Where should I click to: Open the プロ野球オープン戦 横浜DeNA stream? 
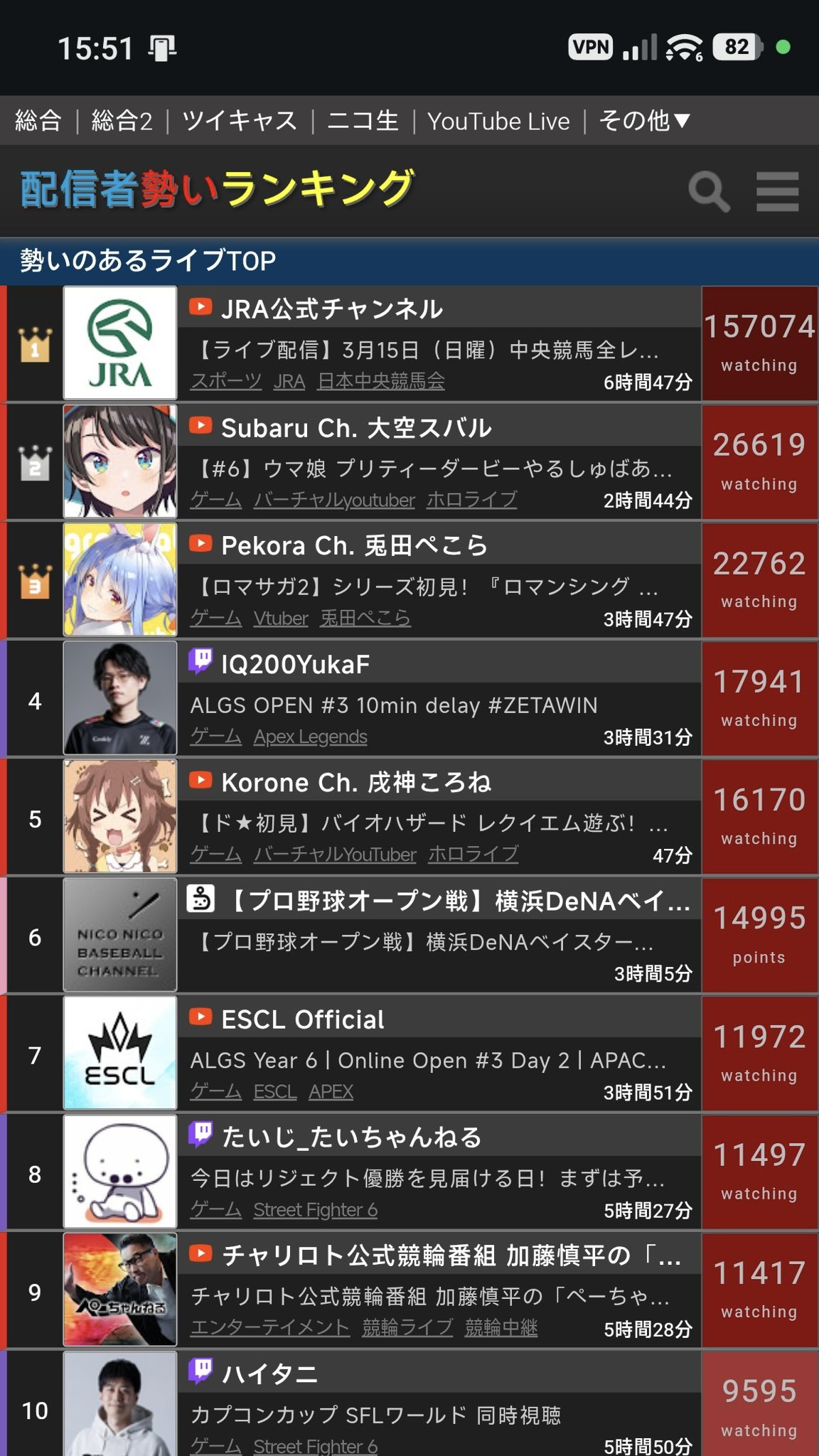(459, 901)
